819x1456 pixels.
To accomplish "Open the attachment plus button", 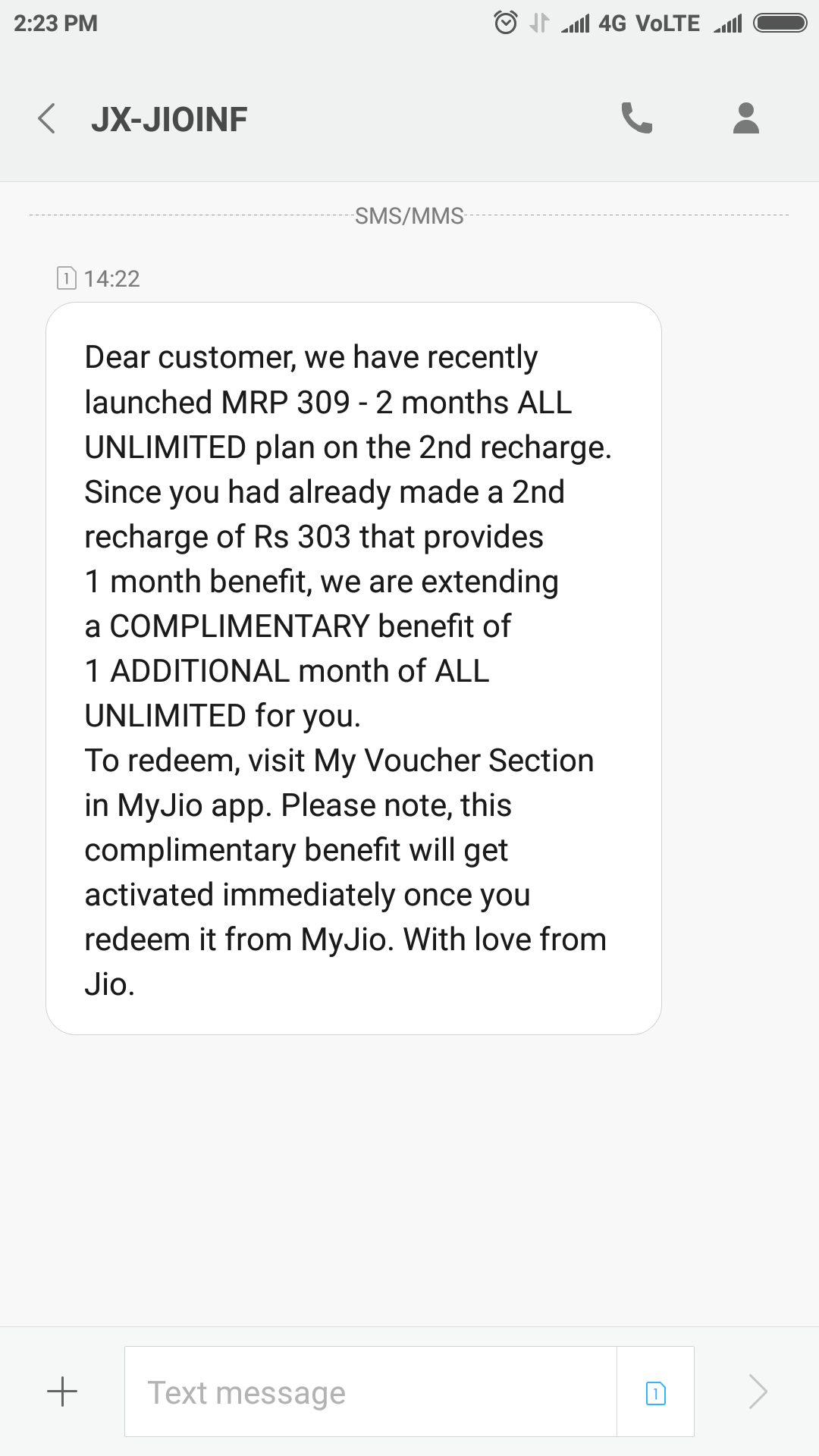I will click(x=62, y=1392).
